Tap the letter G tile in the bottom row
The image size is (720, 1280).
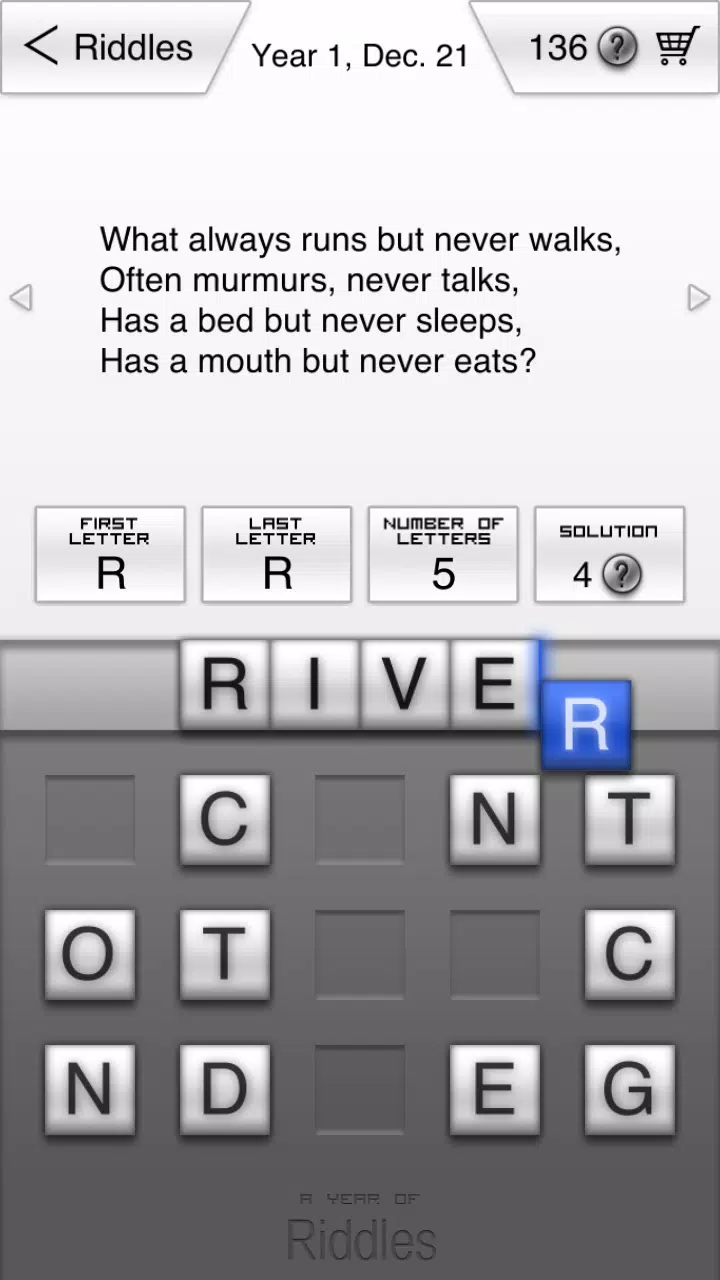pyautogui.click(x=628, y=1090)
